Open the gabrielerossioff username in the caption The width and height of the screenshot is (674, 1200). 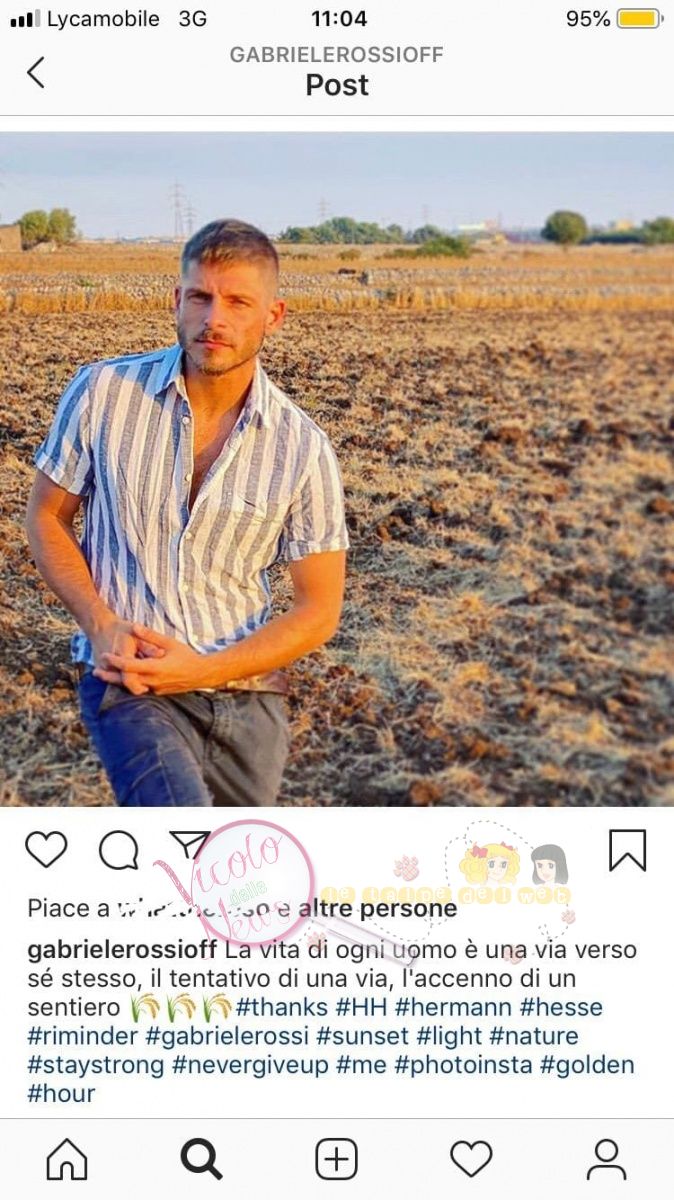point(115,950)
